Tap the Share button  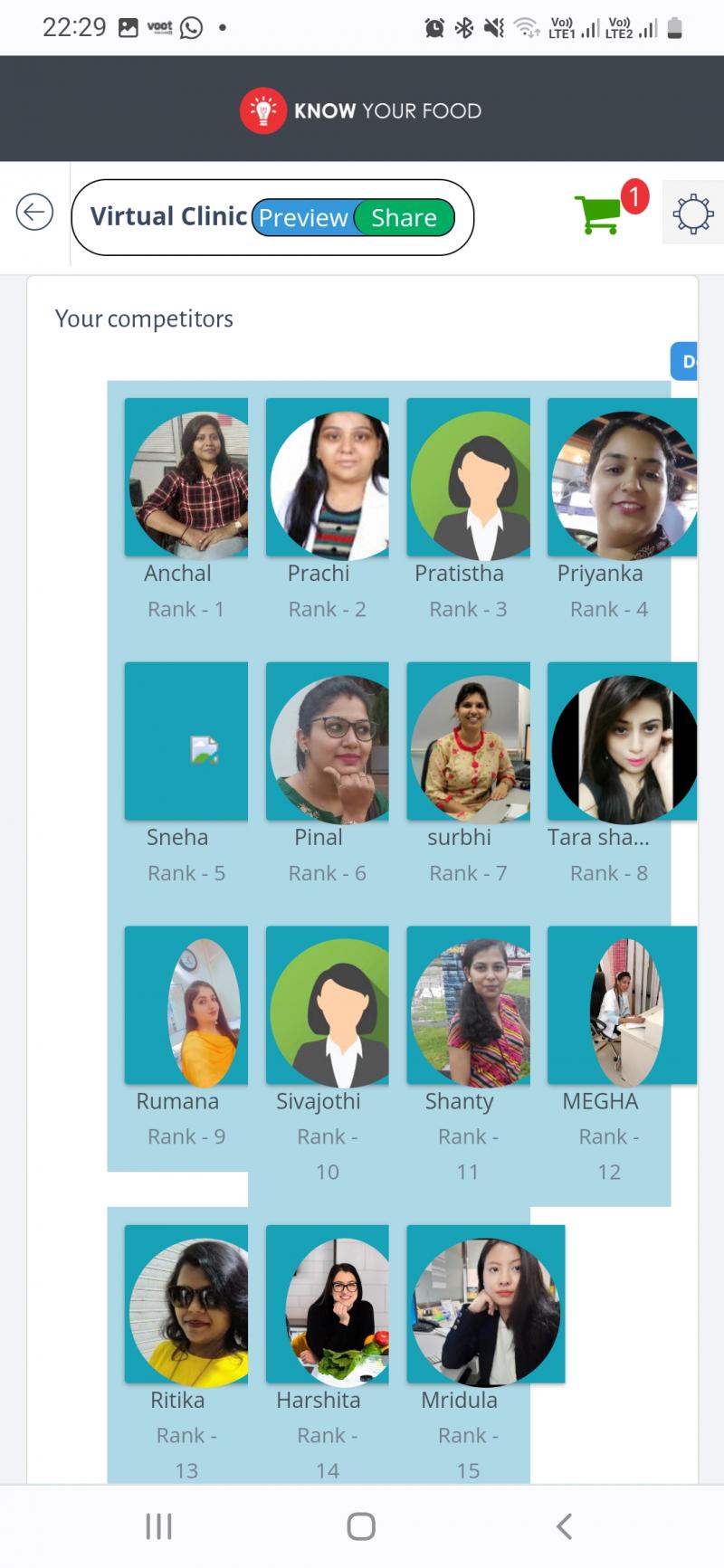pos(404,218)
